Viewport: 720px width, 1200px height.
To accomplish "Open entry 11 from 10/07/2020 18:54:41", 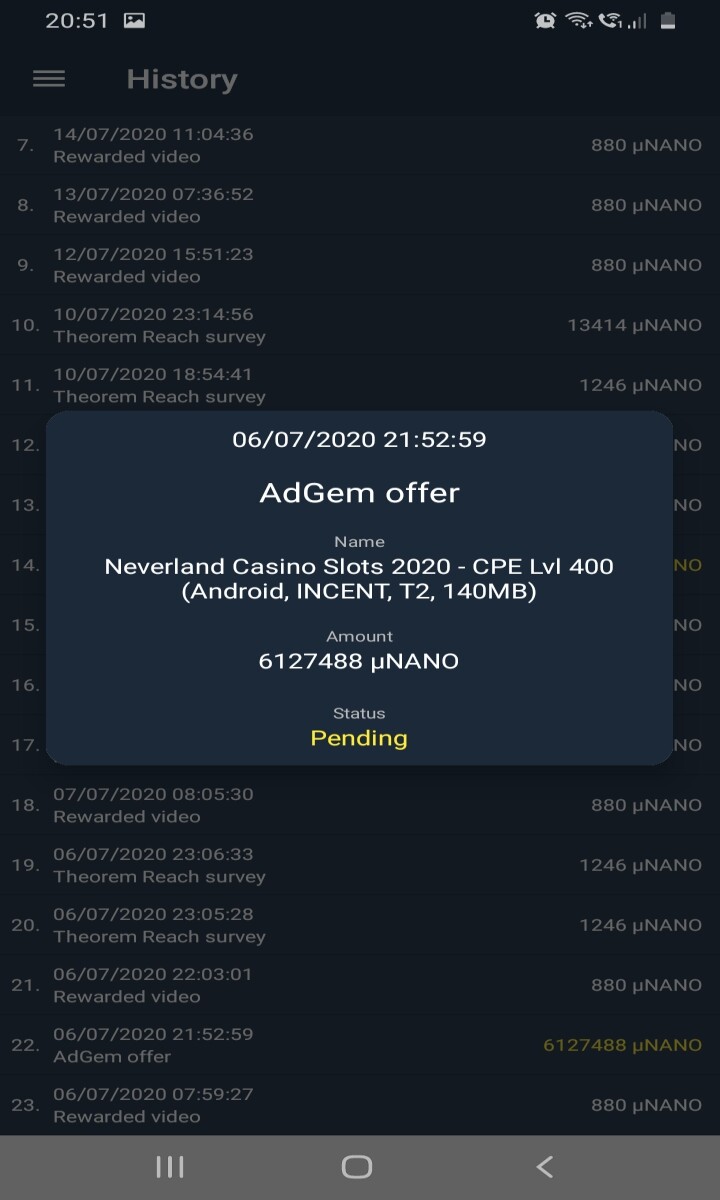I will coord(360,385).
